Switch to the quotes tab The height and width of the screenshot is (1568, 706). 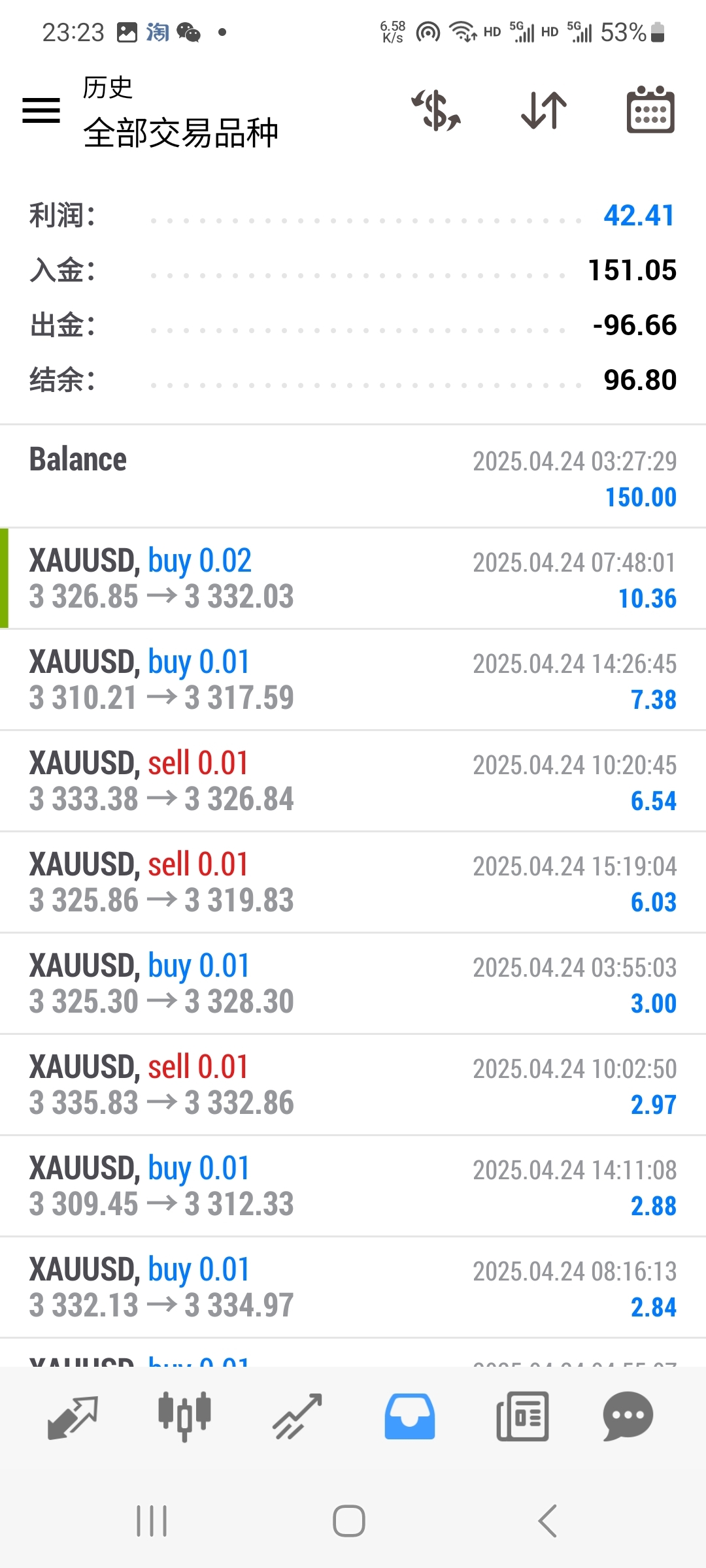73,1416
